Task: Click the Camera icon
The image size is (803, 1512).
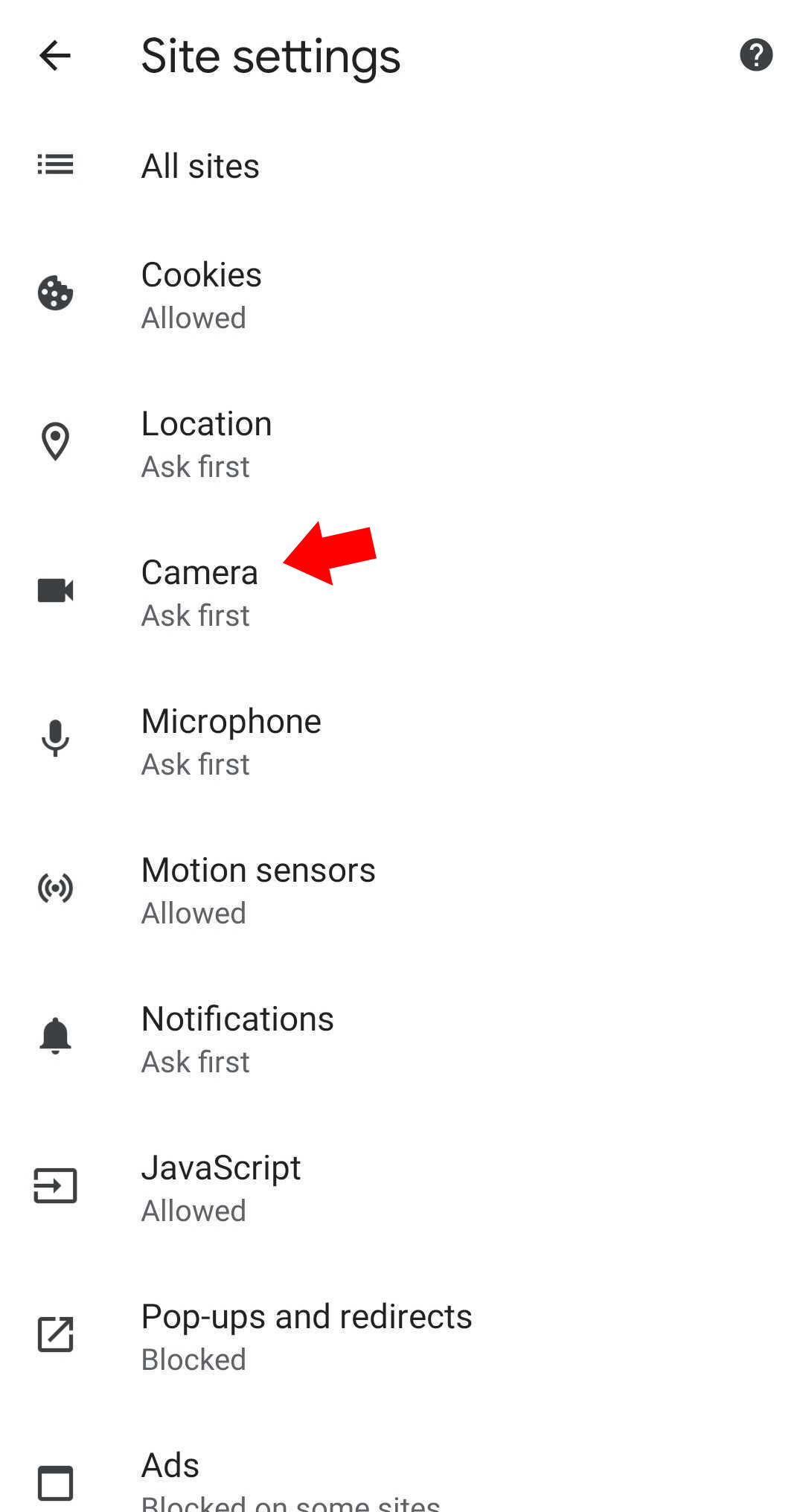Action: click(x=55, y=590)
